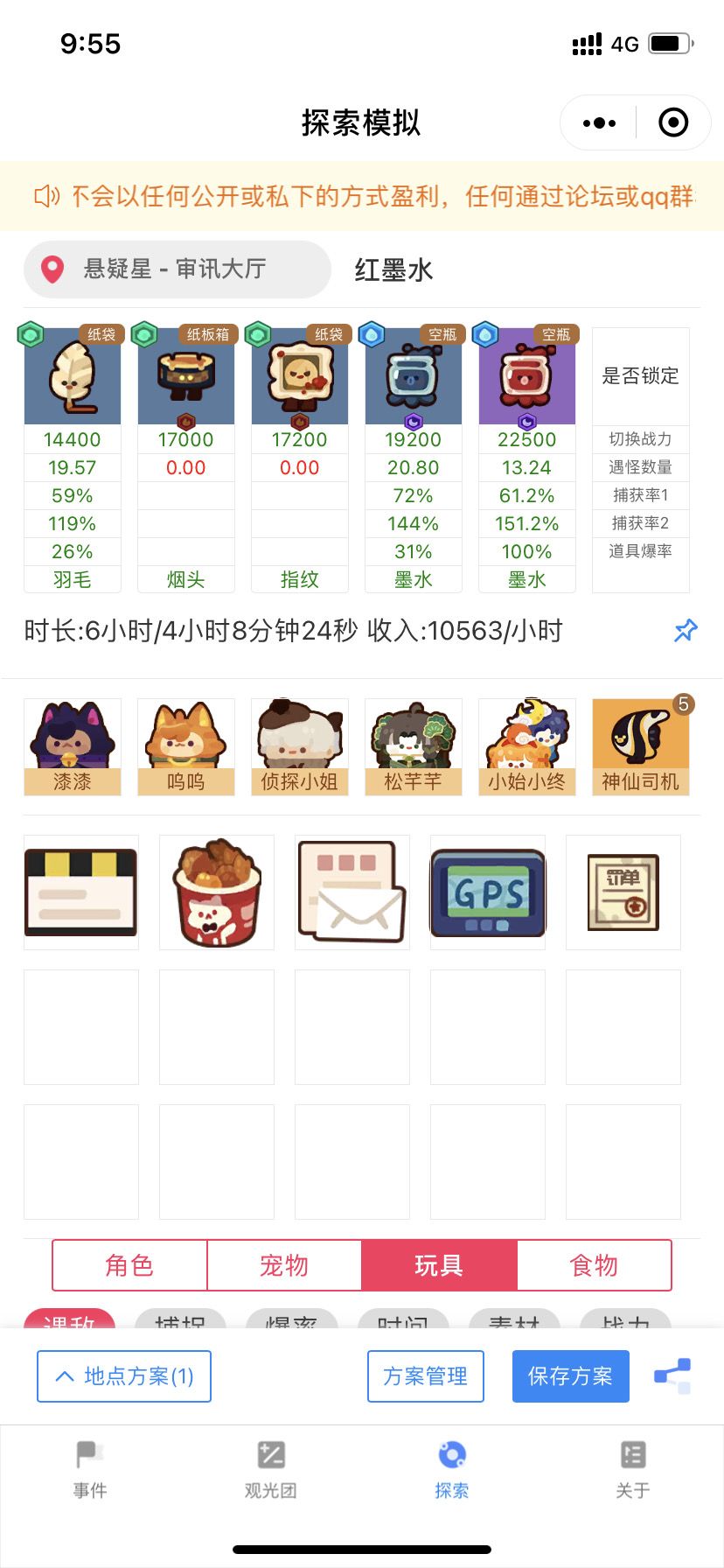The width and height of the screenshot is (724, 1568).
Task: Open the 悬疑星 - 审讯大厅 location selector
Action: pos(177,269)
